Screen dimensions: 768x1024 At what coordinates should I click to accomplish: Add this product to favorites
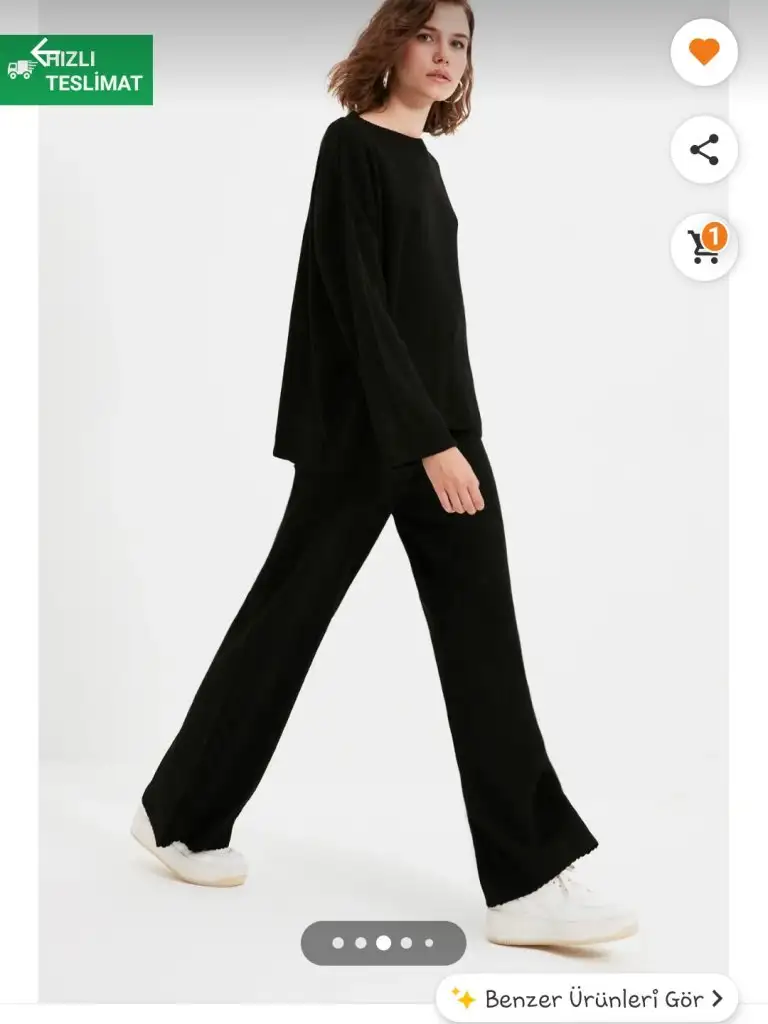[x=704, y=52]
